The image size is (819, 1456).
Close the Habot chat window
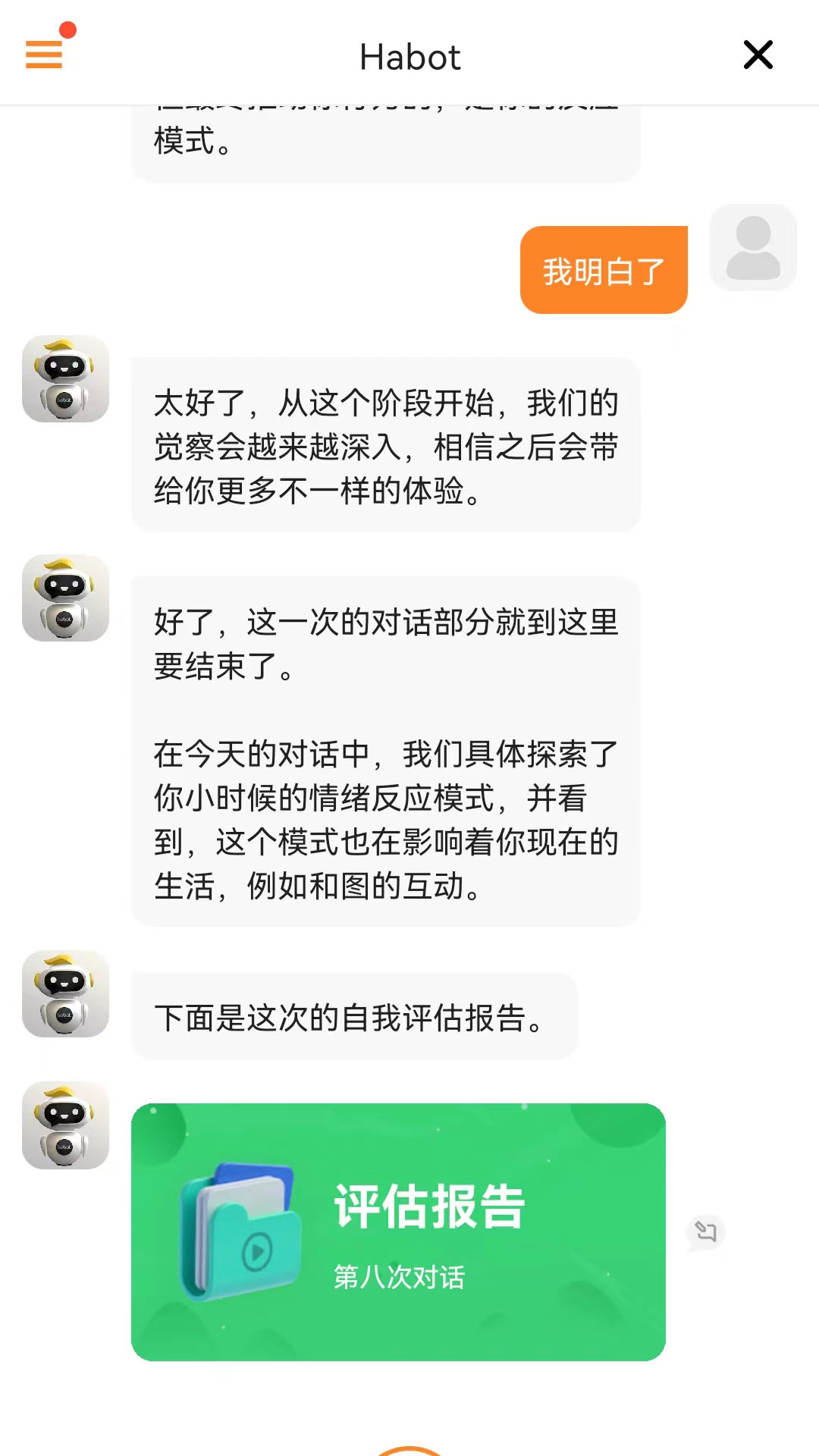click(757, 55)
